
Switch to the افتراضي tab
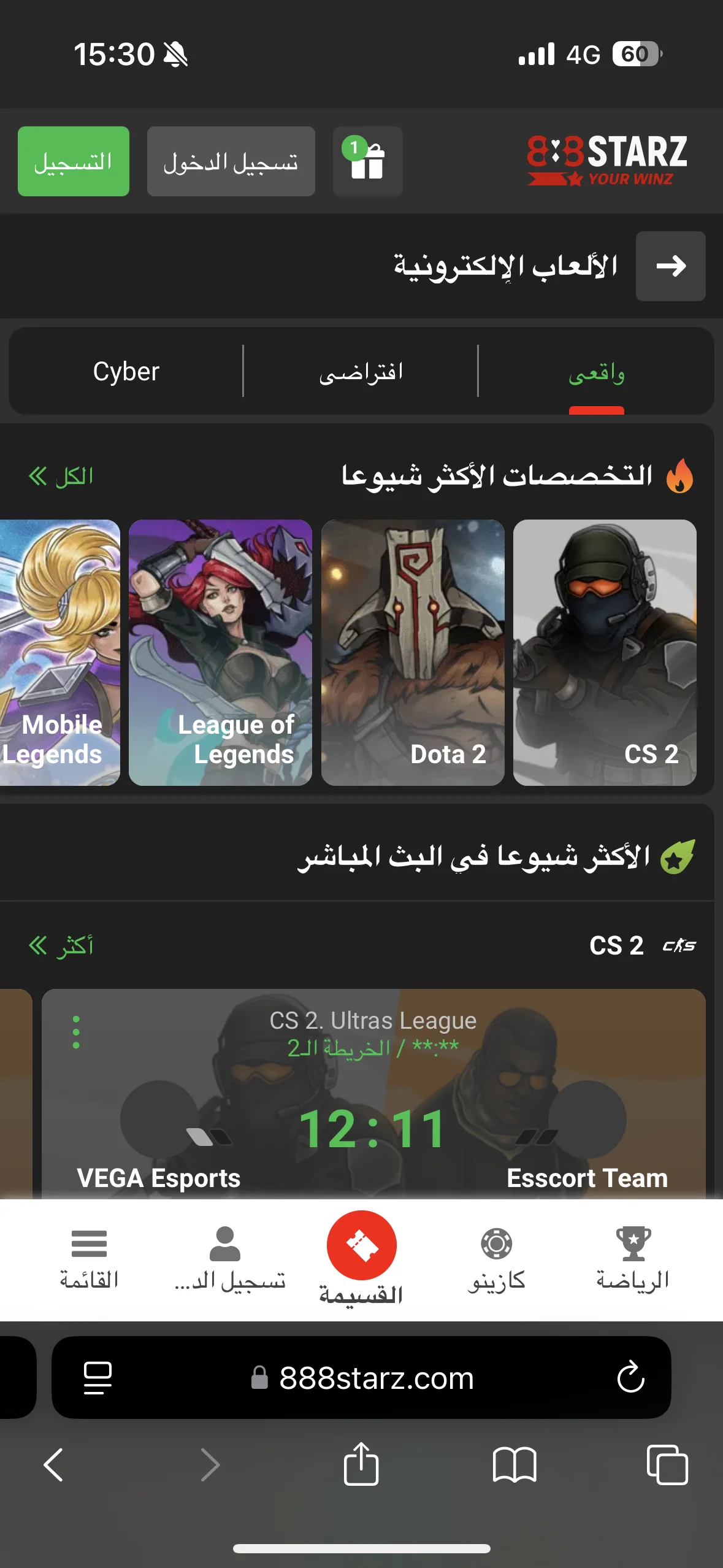[x=361, y=371]
